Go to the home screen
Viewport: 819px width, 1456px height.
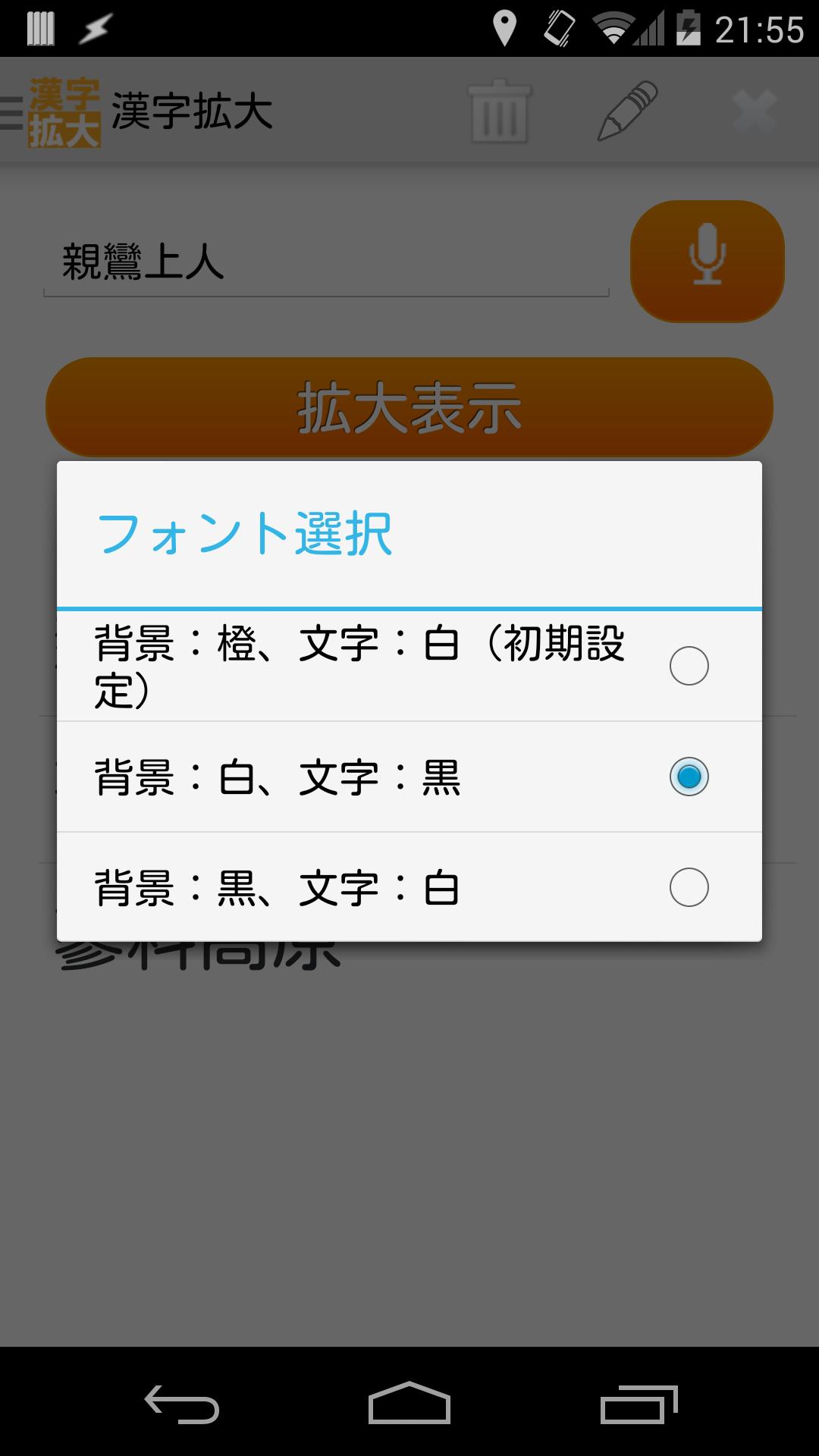click(x=409, y=1403)
